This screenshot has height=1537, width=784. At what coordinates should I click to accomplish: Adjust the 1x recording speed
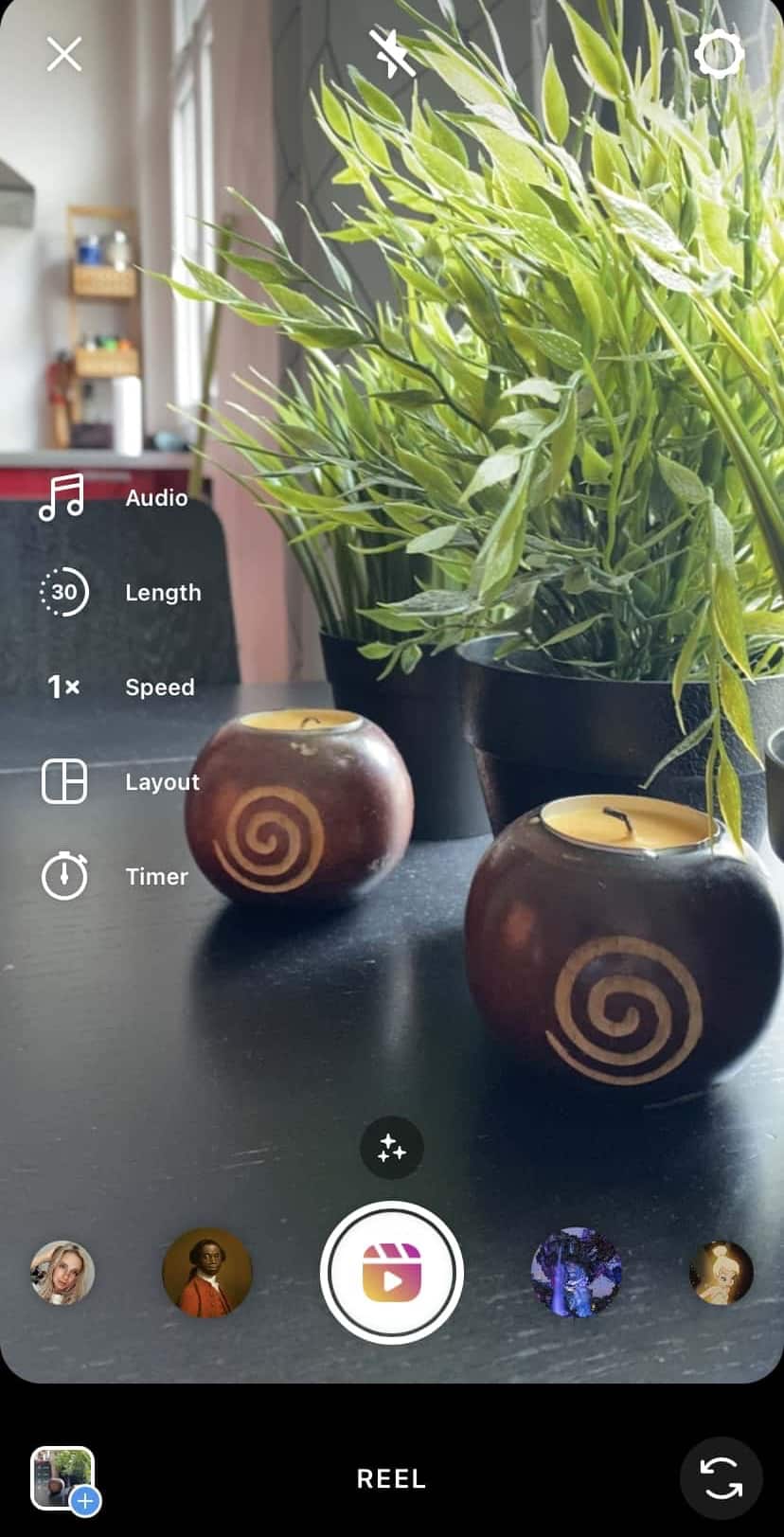pyautogui.click(x=63, y=687)
